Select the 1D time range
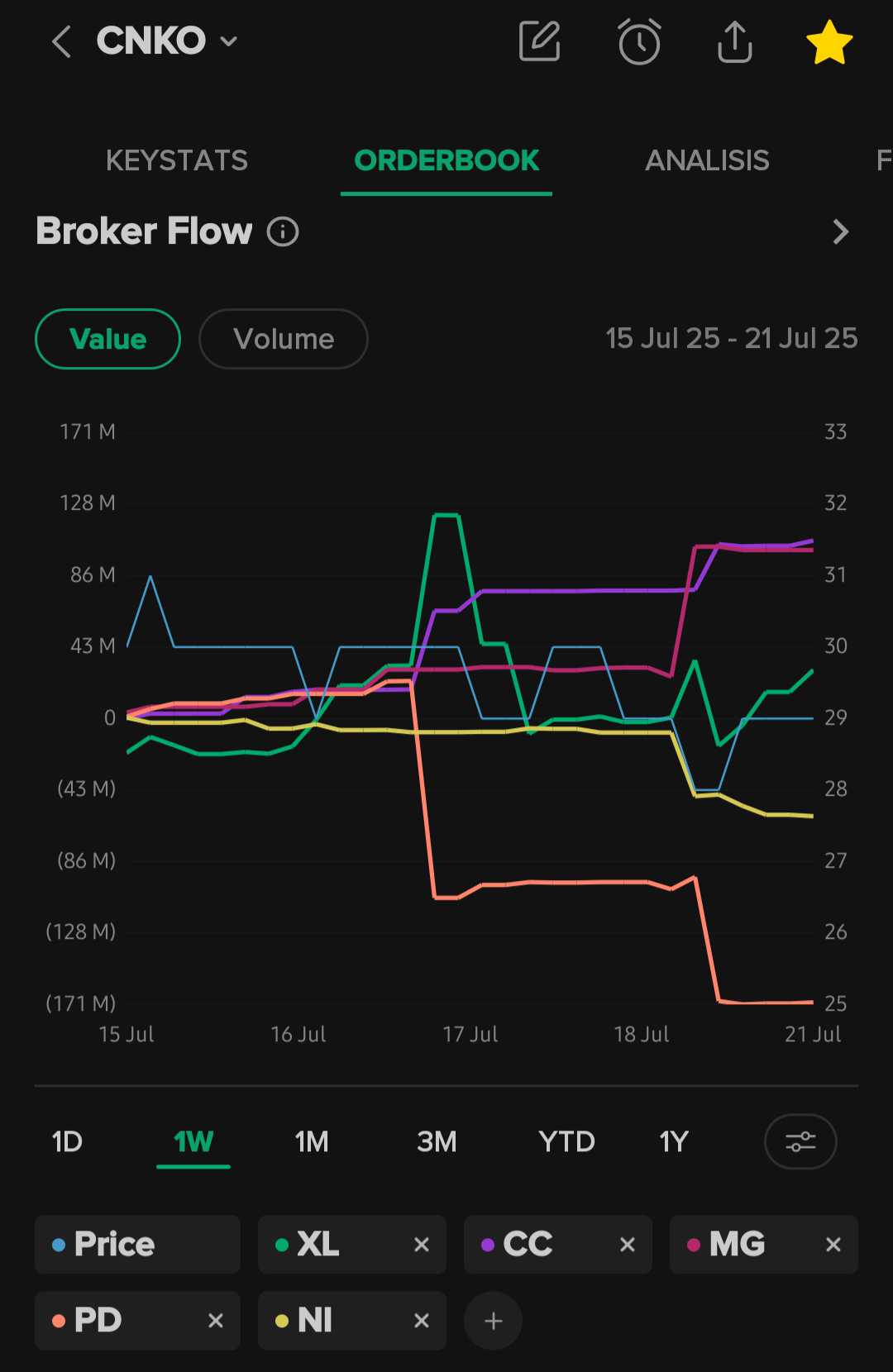 tap(67, 1142)
